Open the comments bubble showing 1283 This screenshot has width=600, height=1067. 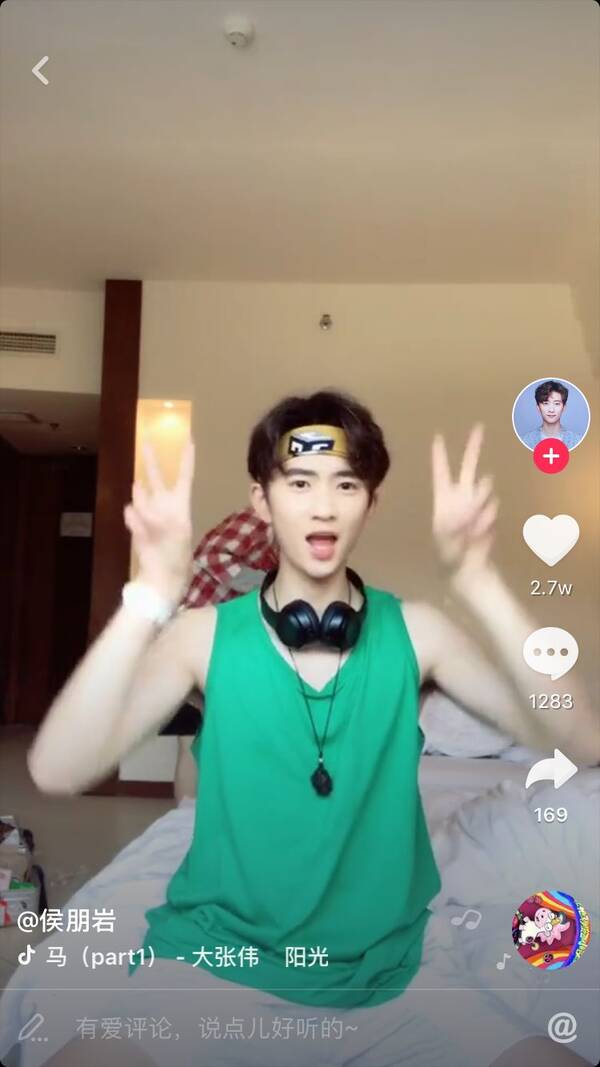pyautogui.click(x=551, y=653)
